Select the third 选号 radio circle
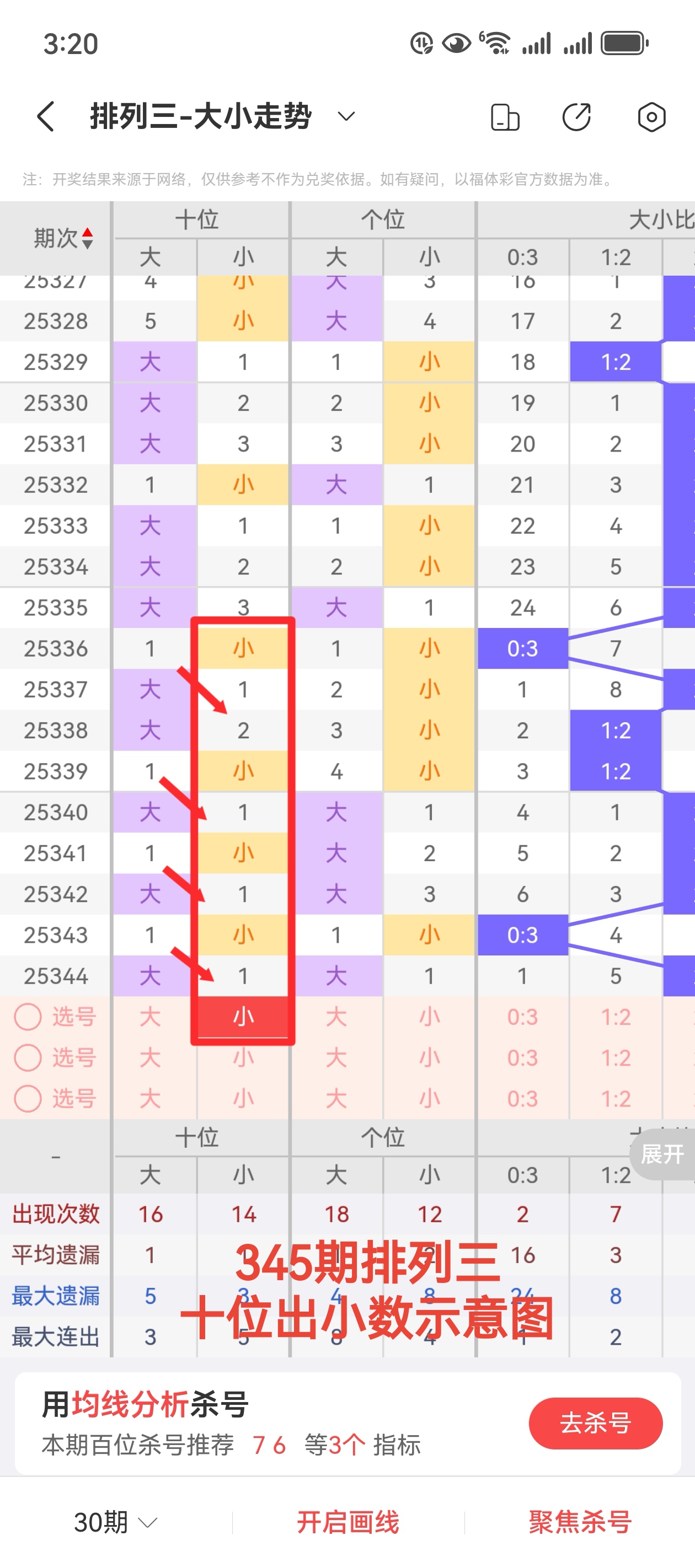This screenshot has width=695, height=1568. (28, 1098)
